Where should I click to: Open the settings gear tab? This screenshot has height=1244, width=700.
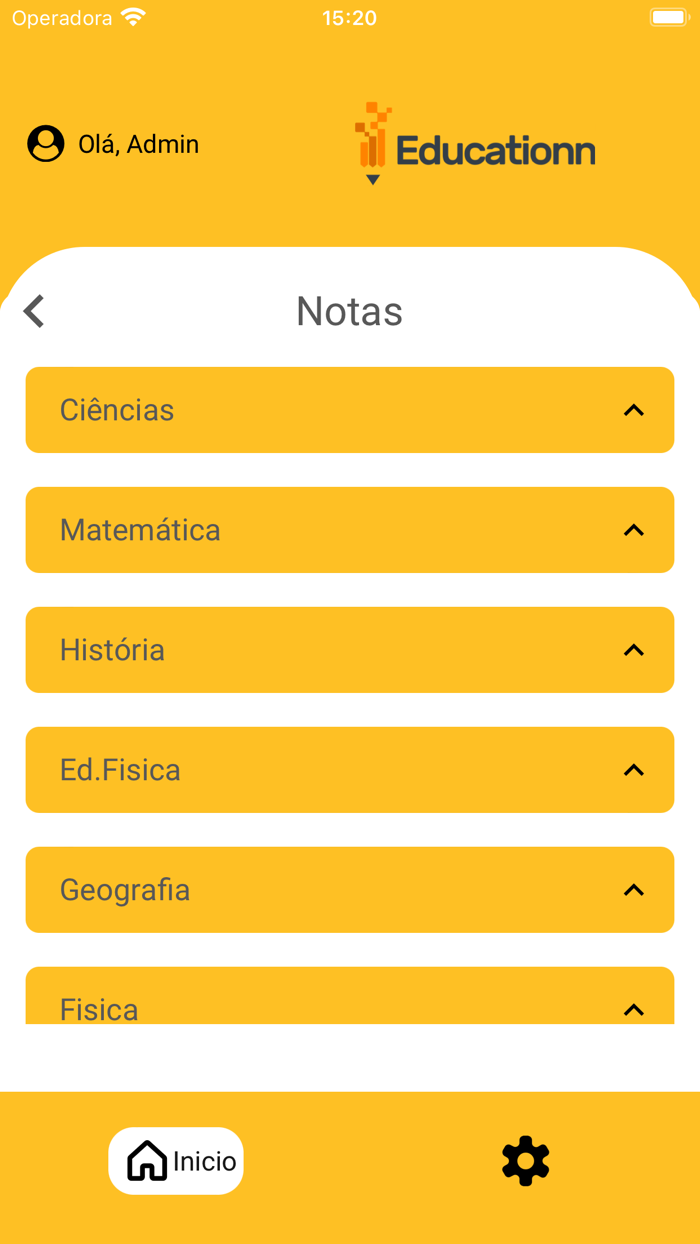pyautogui.click(x=525, y=1161)
